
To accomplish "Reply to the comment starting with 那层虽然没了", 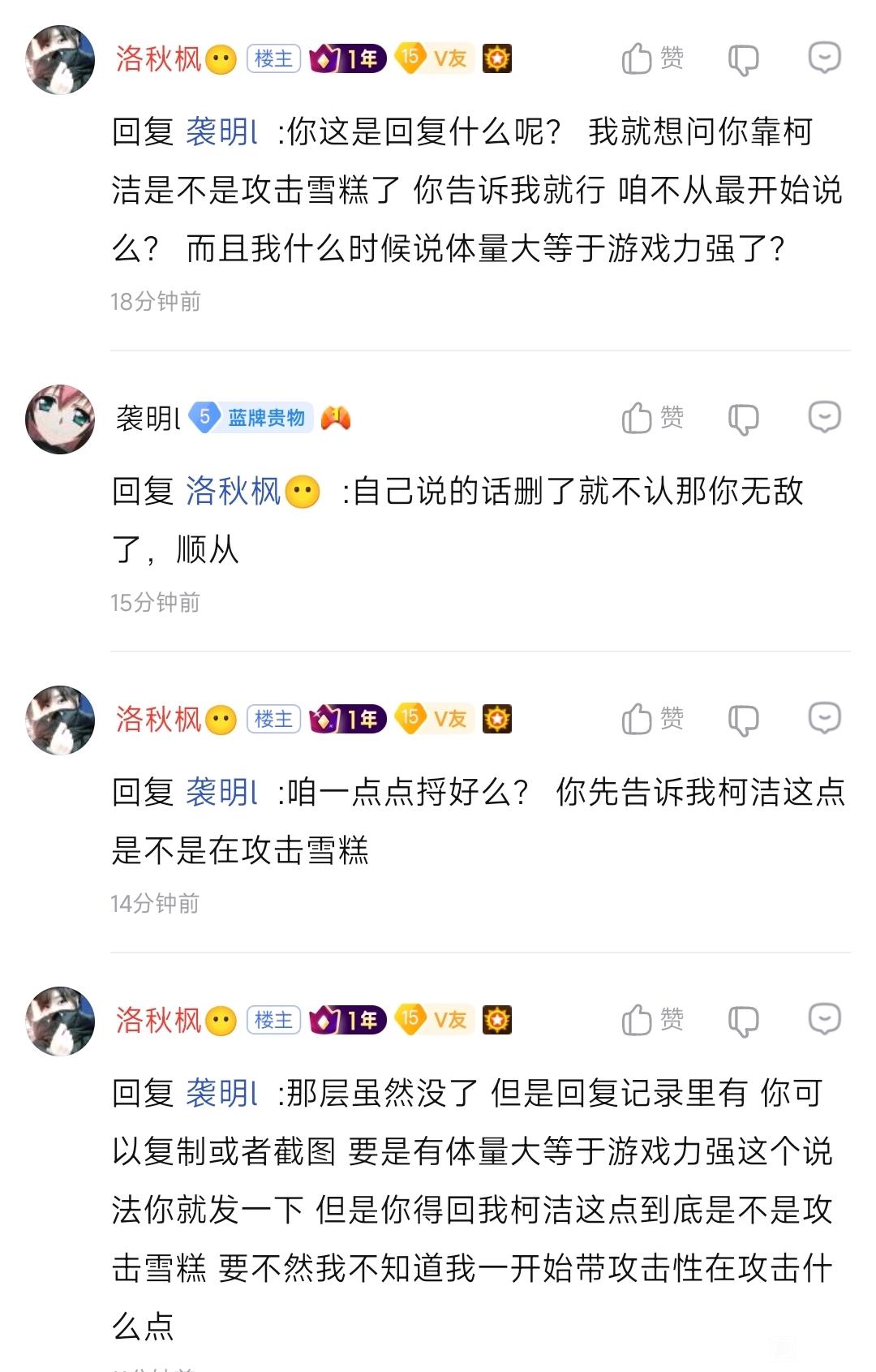I will 824,1019.
